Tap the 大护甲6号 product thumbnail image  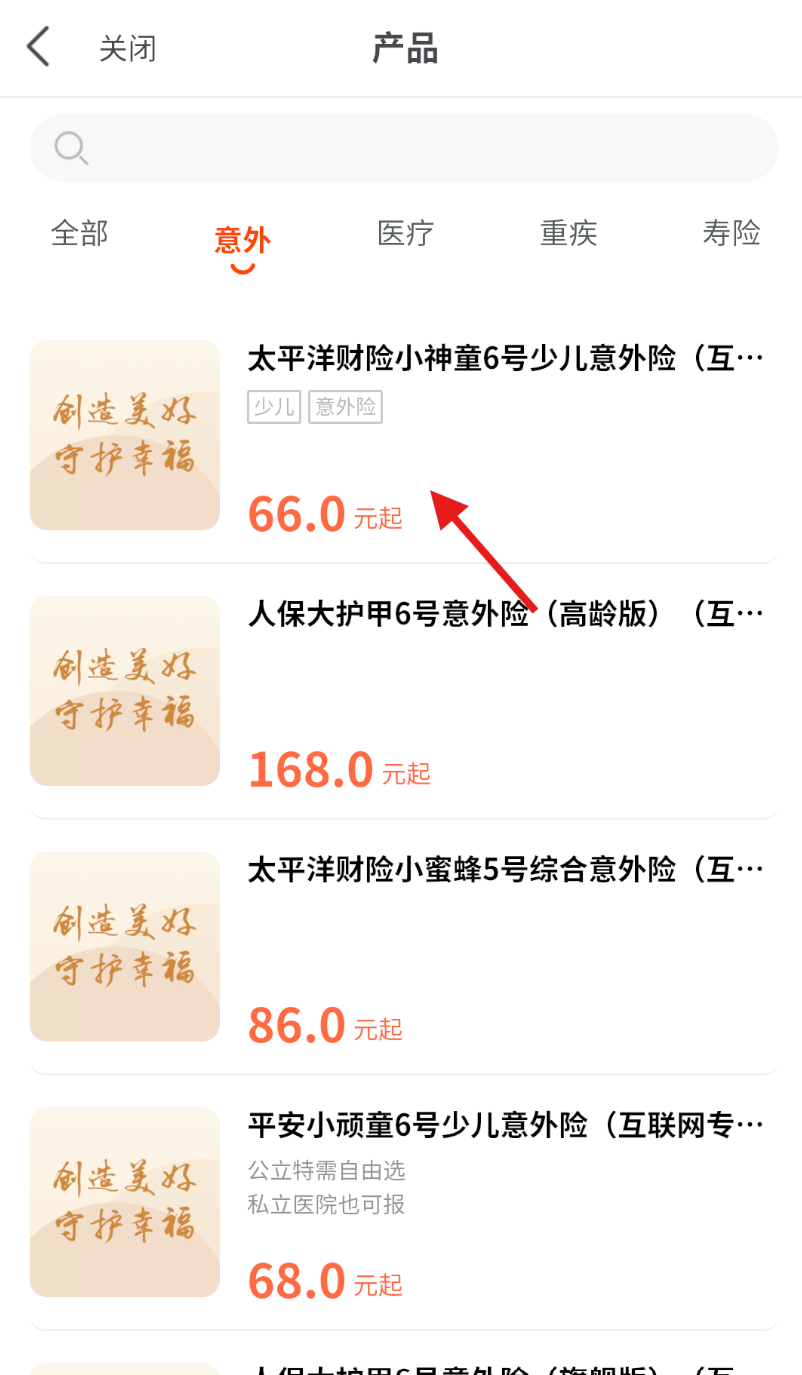(124, 691)
